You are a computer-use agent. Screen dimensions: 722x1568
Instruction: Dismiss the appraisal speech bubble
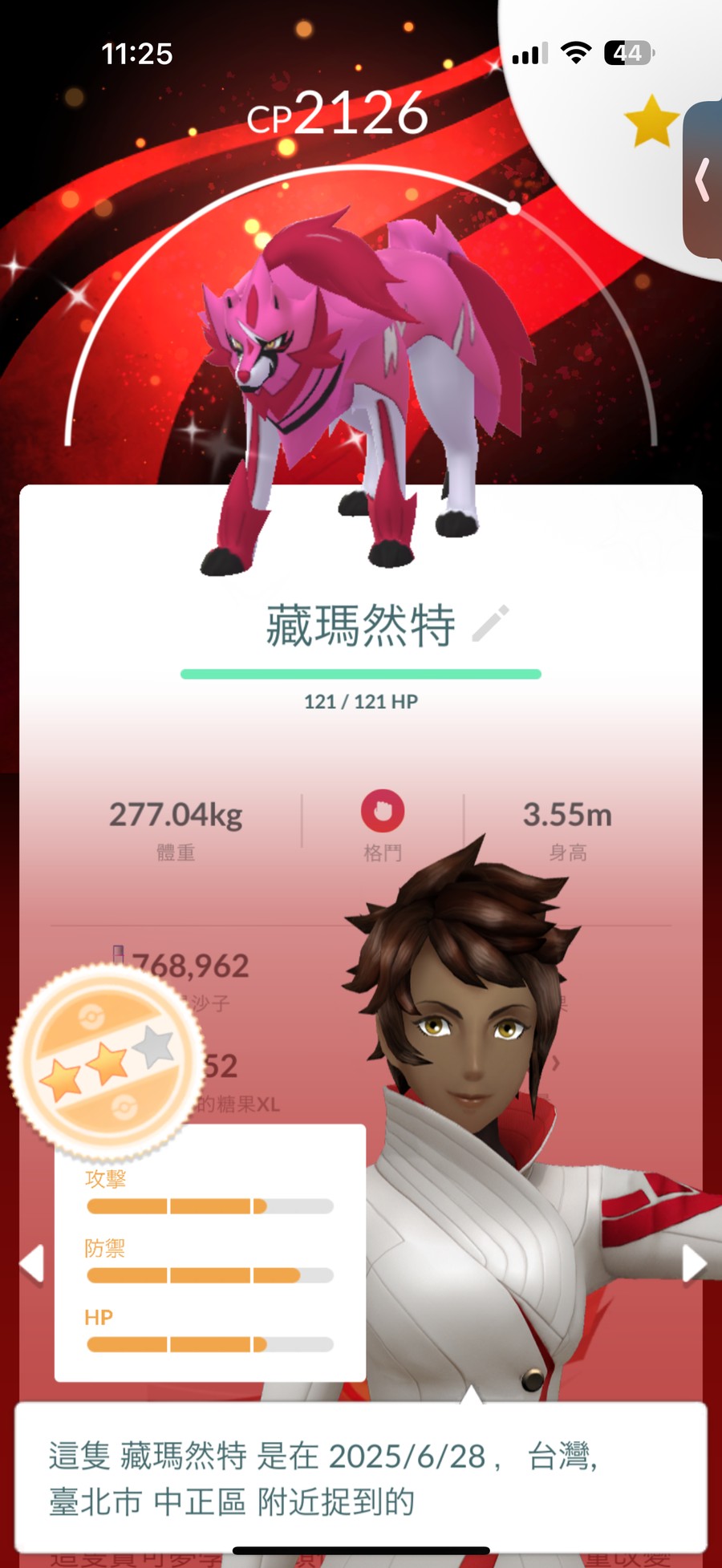(361, 1477)
